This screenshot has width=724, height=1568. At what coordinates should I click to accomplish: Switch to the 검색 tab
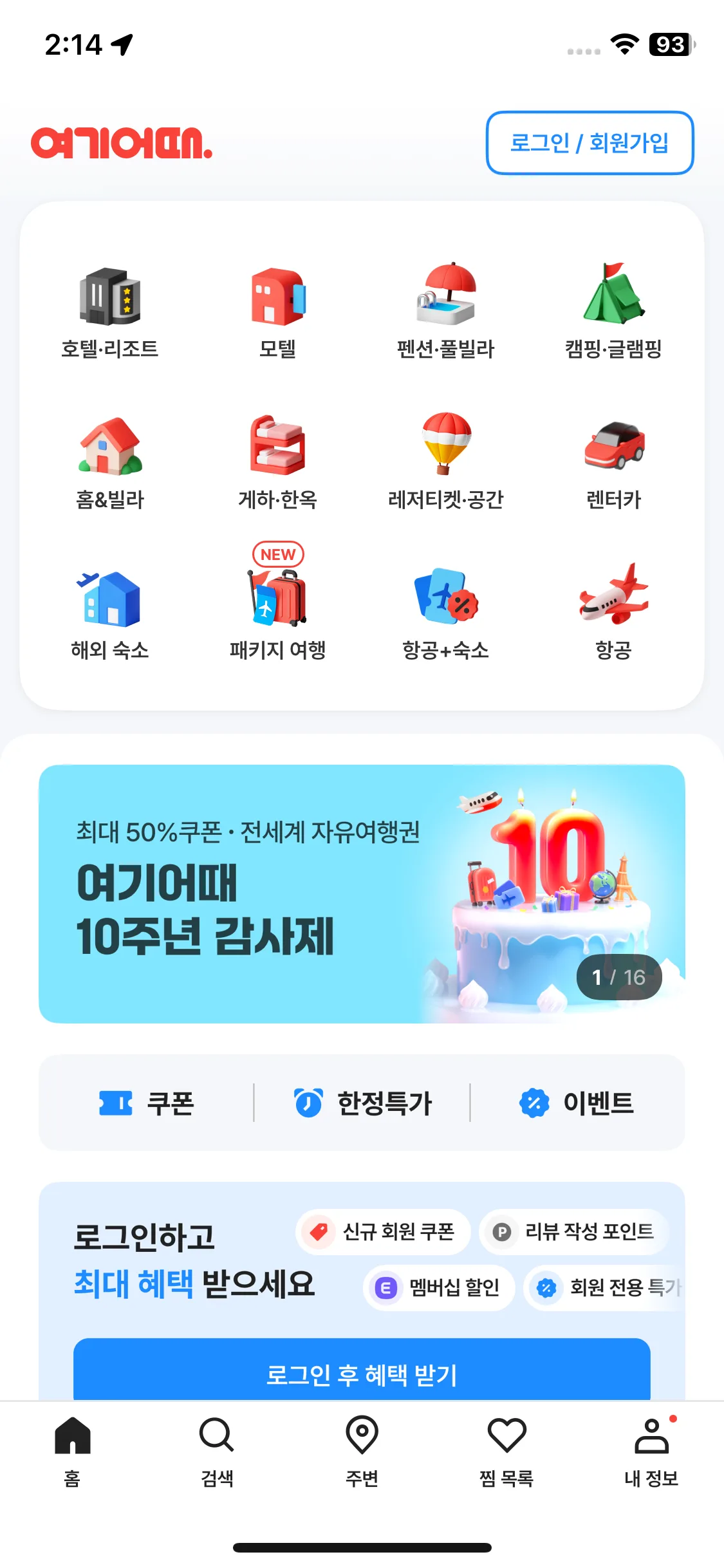(x=217, y=1451)
